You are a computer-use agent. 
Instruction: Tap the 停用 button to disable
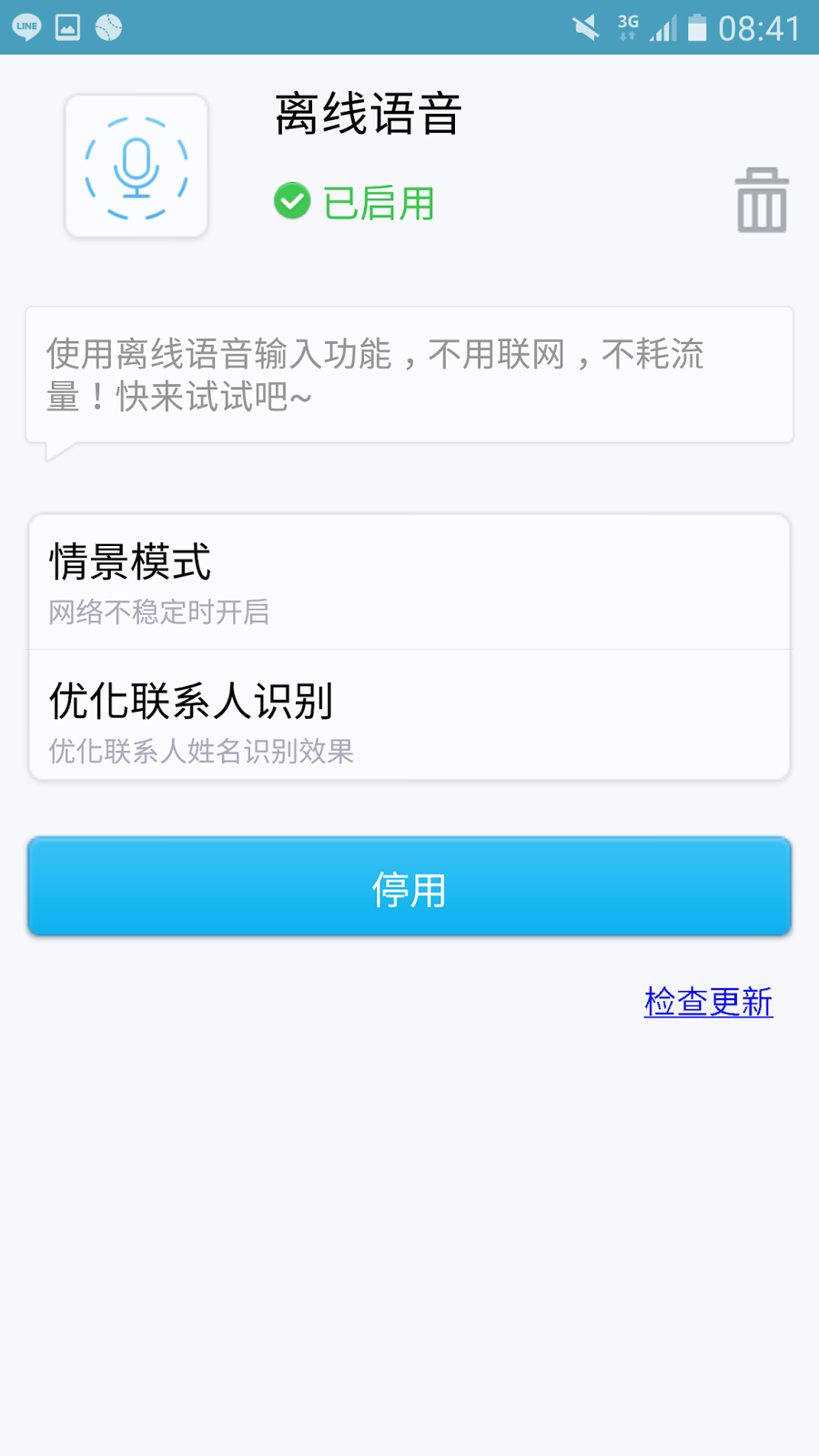point(409,887)
